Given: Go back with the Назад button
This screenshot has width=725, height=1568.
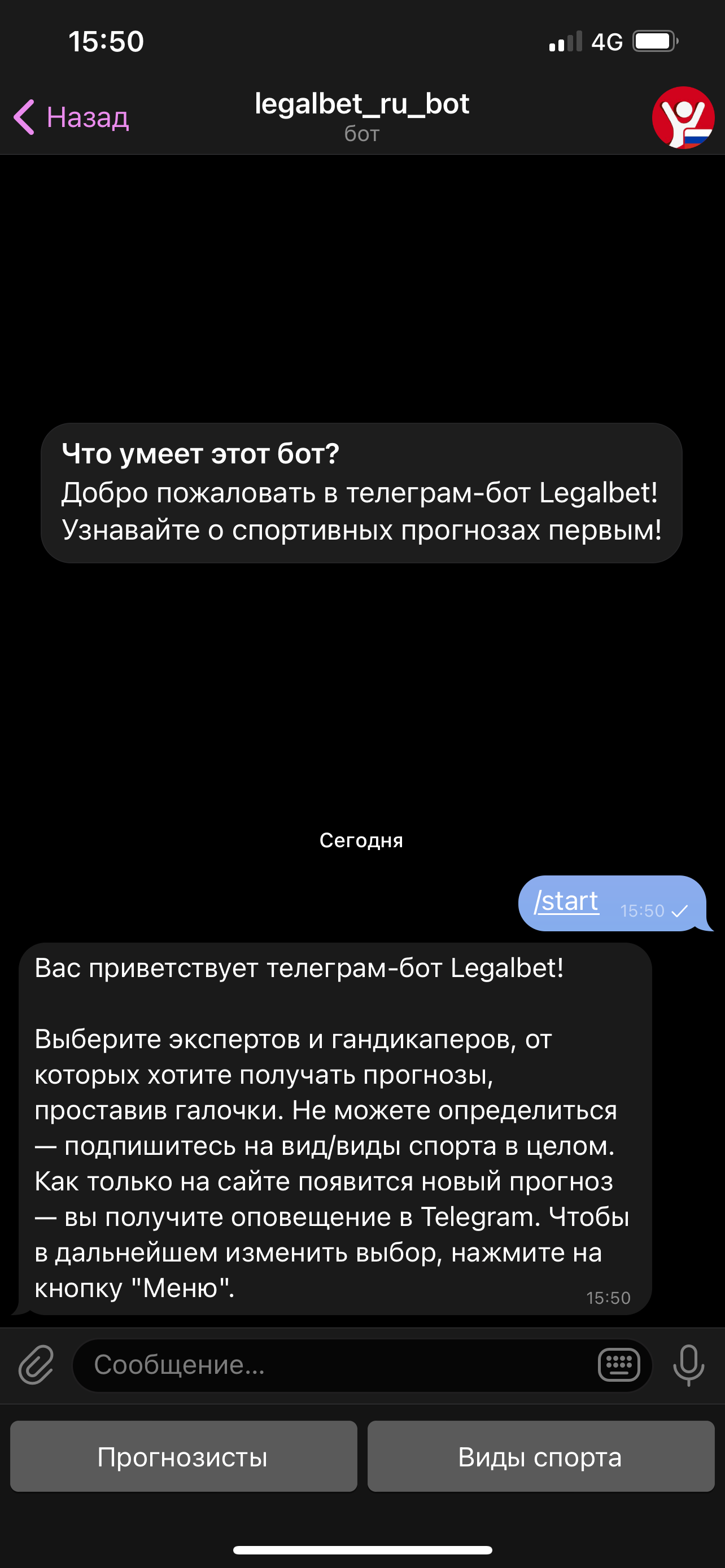Looking at the screenshot, I should pyautogui.click(x=72, y=117).
